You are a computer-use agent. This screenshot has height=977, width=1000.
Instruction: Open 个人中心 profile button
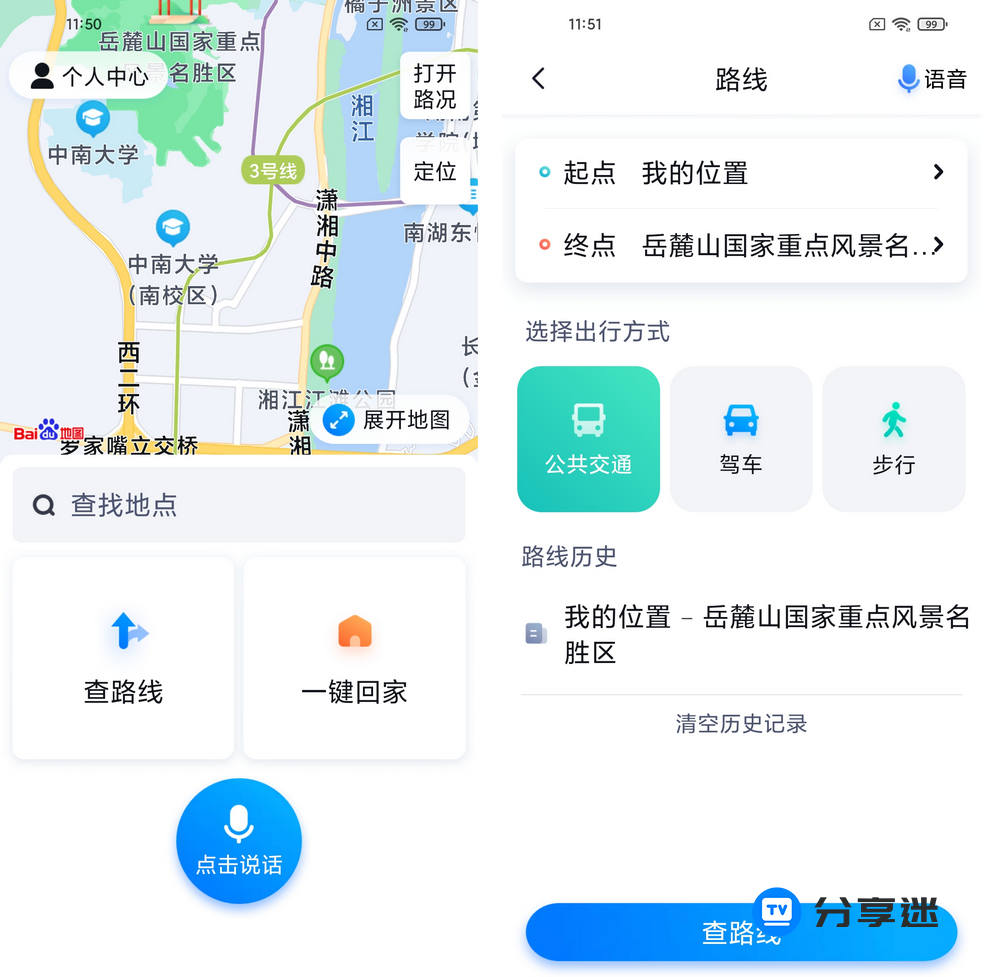[89, 76]
